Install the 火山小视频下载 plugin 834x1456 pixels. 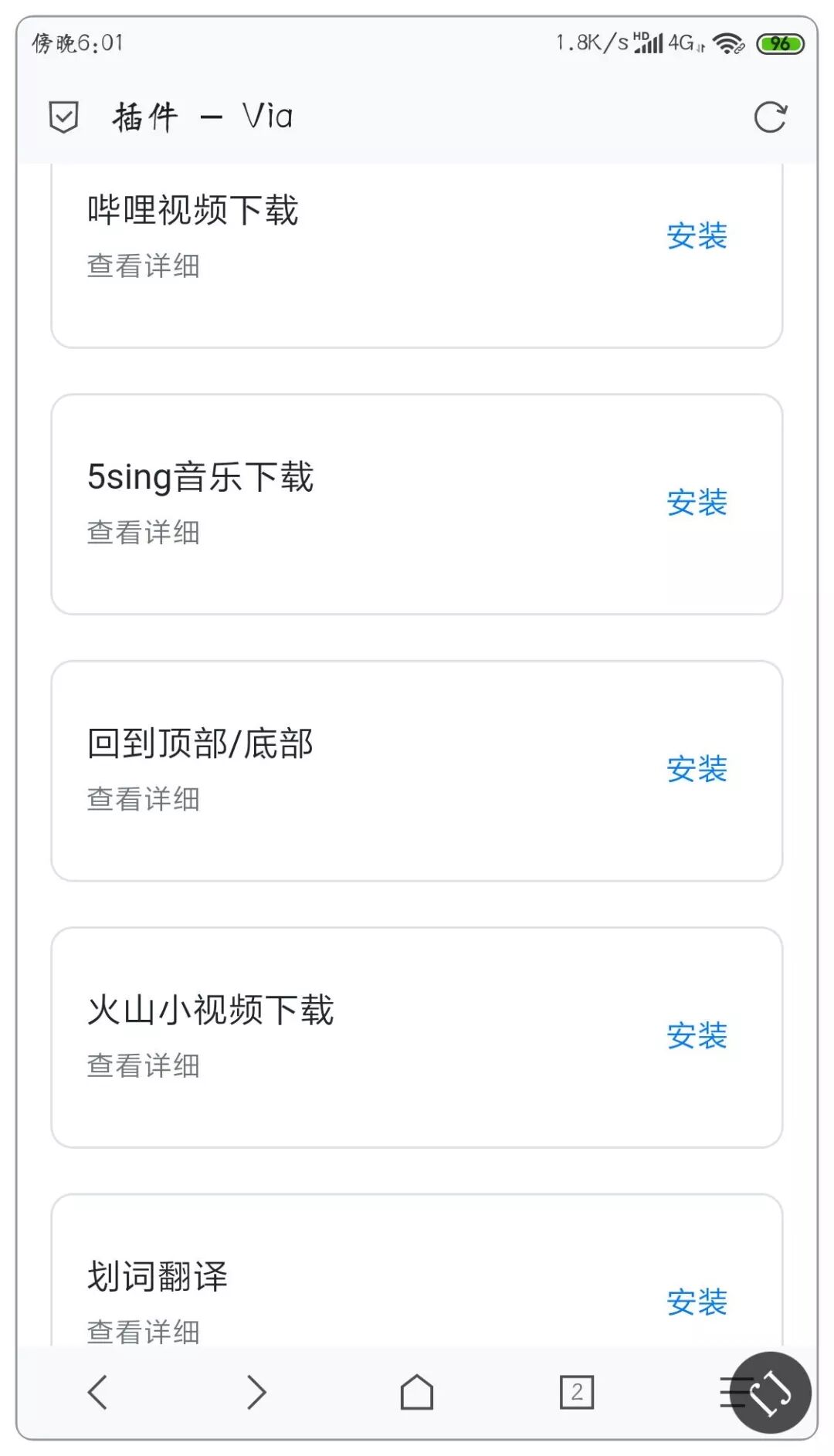pyautogui.click(x=697, y=1035)
